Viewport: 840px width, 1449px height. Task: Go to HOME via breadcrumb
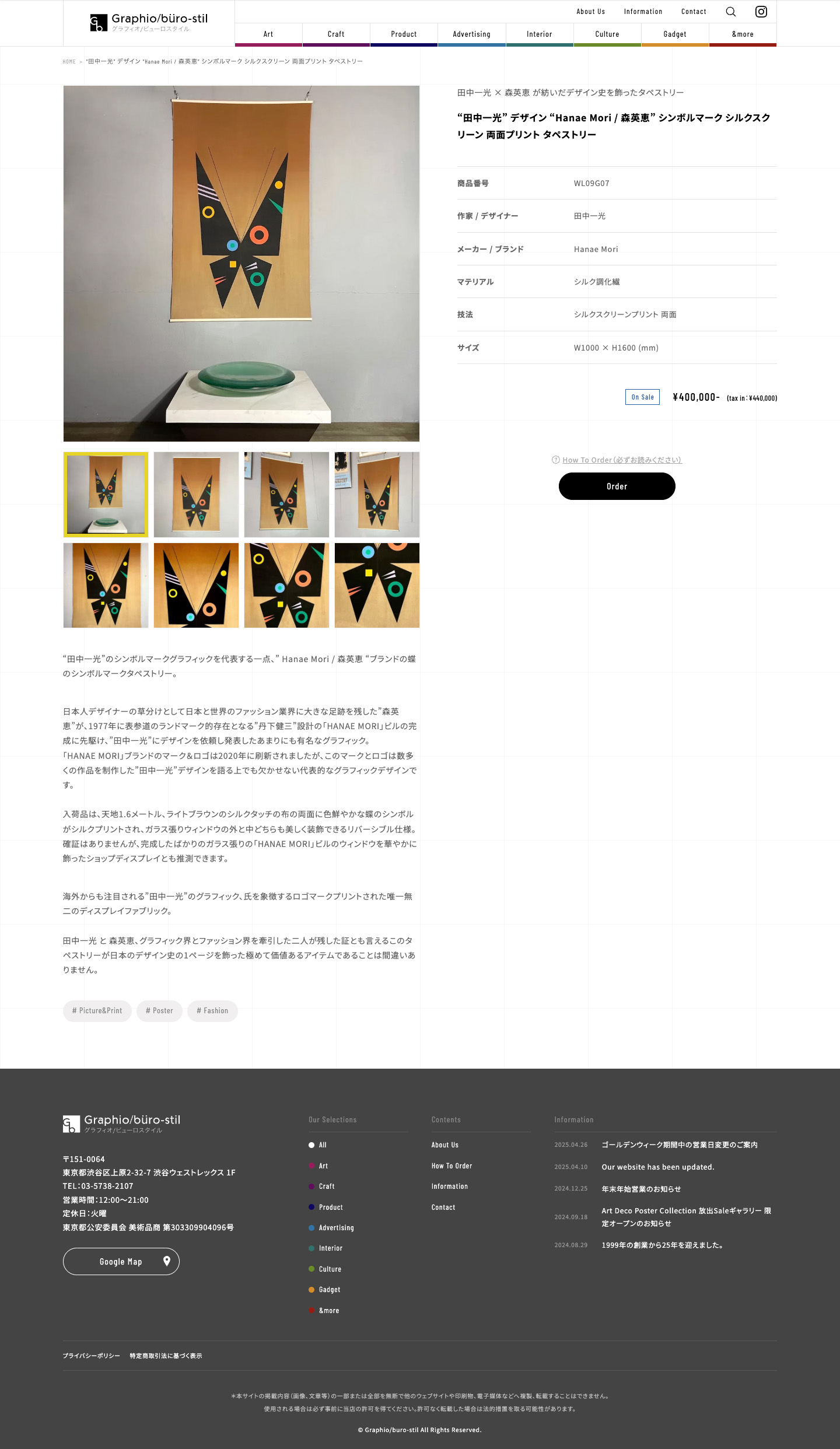pos(69,61)
